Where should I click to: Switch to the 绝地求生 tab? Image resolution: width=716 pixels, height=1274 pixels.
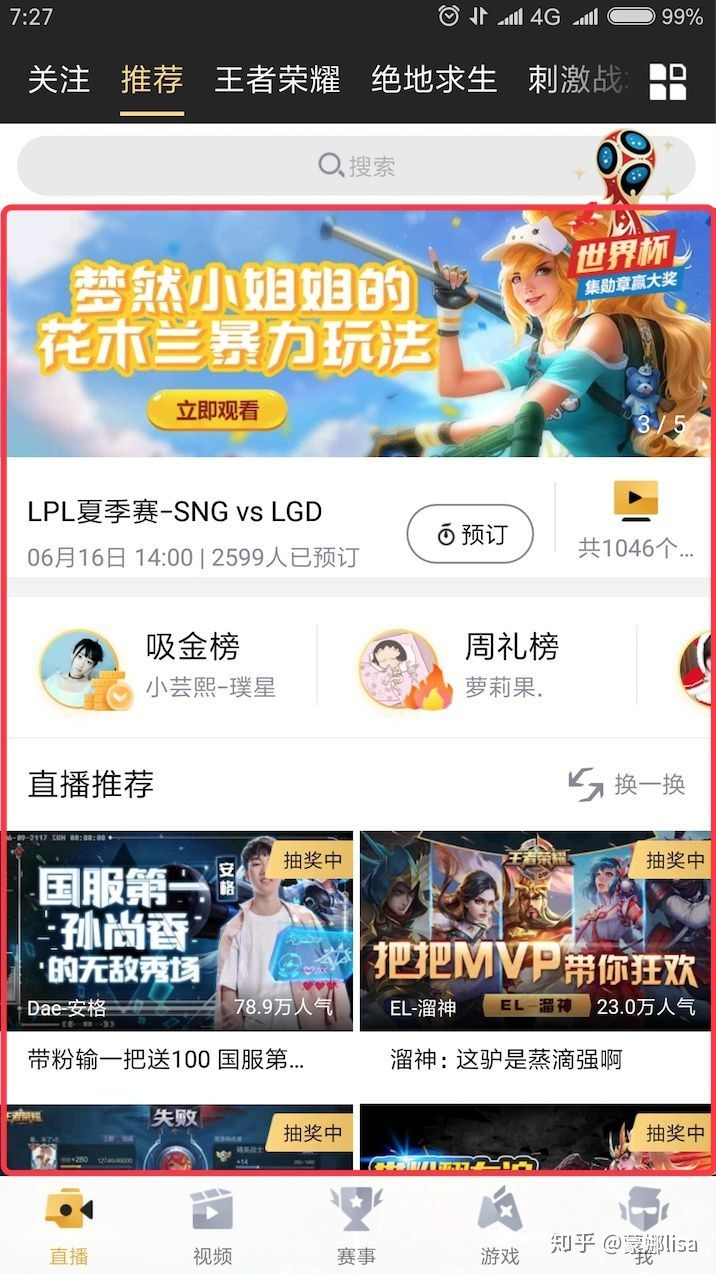click(x=433, y=80)
